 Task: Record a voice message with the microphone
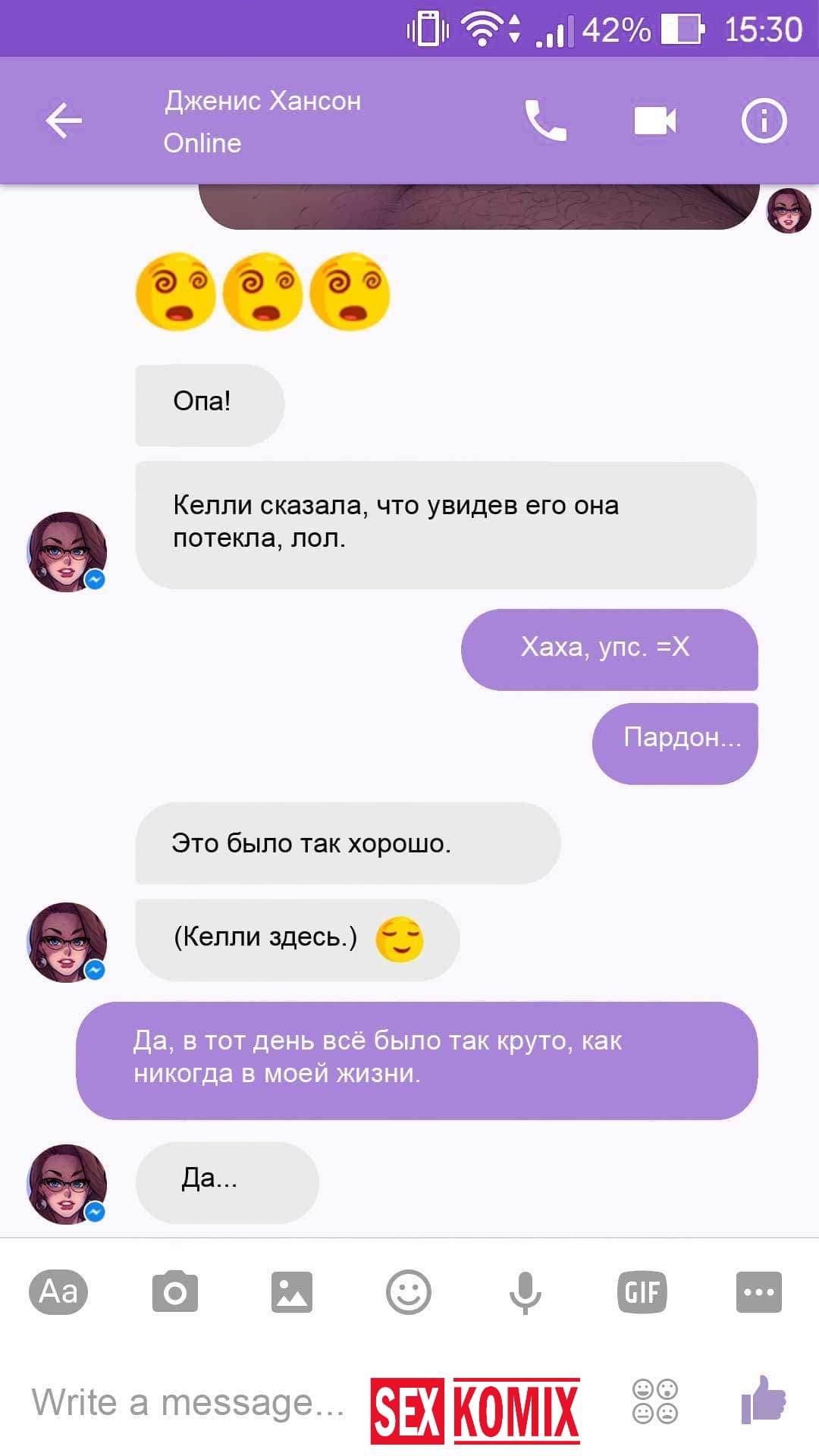click(525, 1291)
